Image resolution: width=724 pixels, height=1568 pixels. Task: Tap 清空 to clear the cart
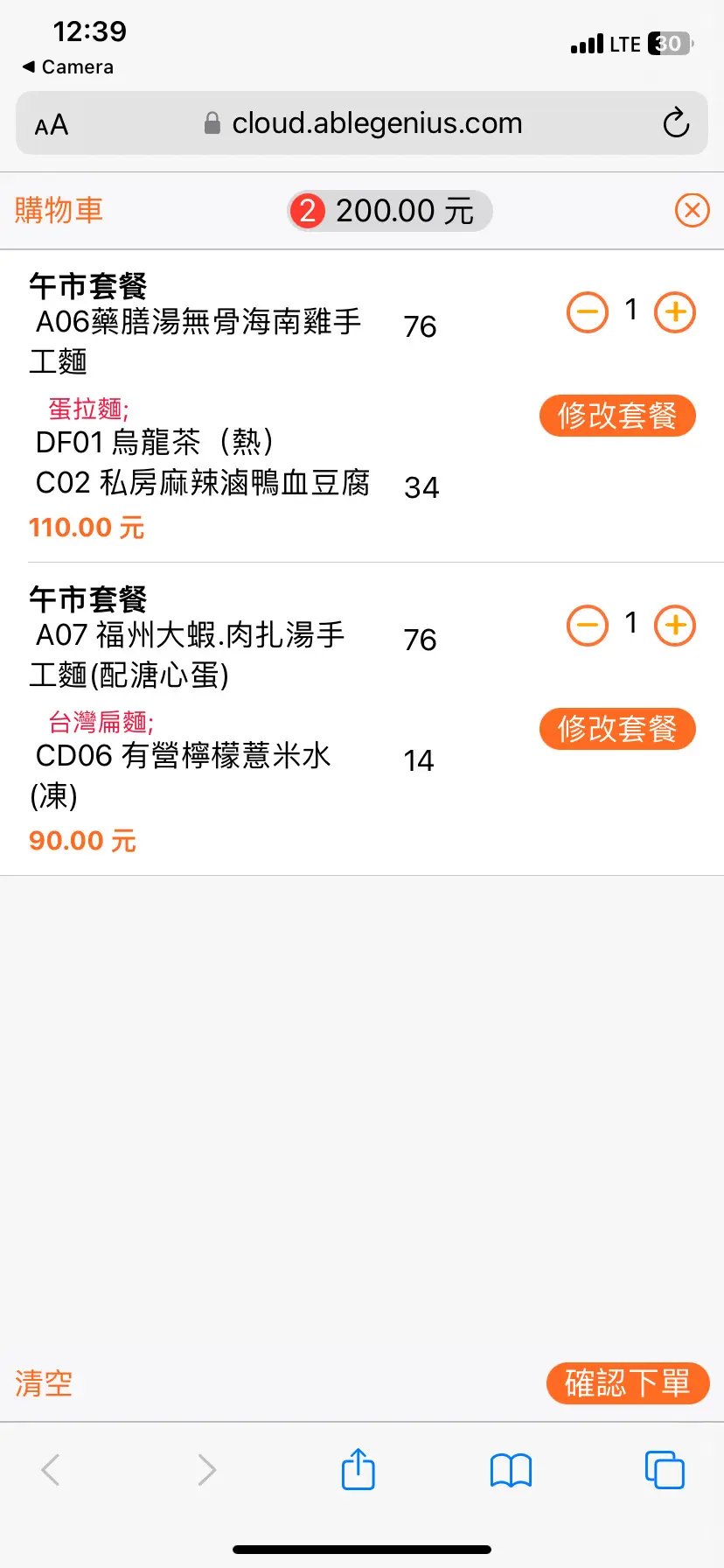pos(44,1383)
